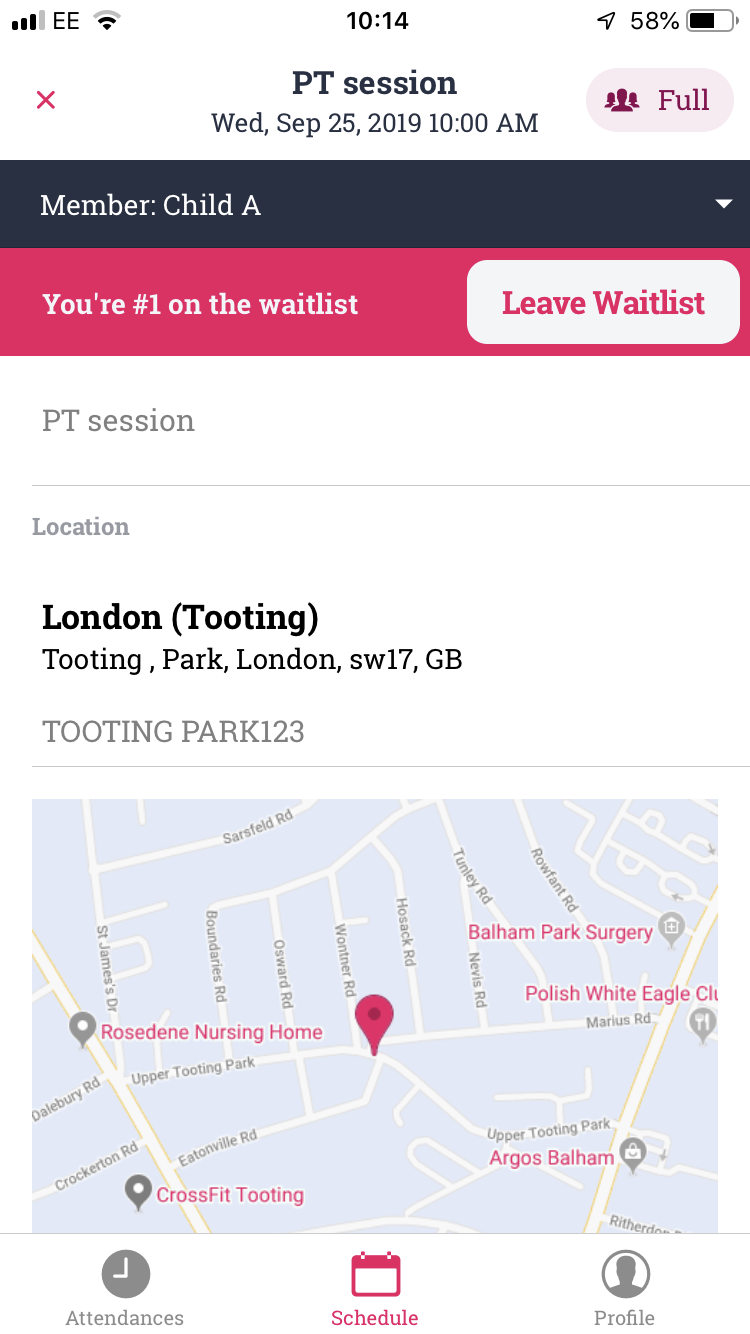750x1334 pixels.
Task: Open the Profile tab
Action: (625, 1290)
